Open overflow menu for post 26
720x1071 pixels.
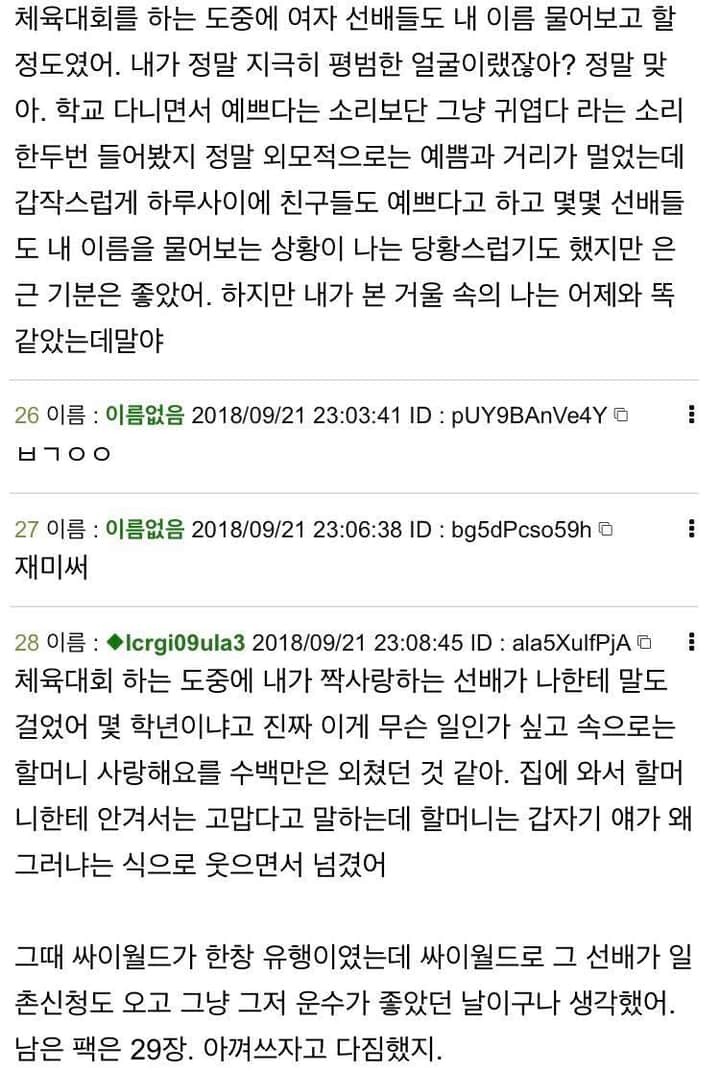click(x=692, y=414)
